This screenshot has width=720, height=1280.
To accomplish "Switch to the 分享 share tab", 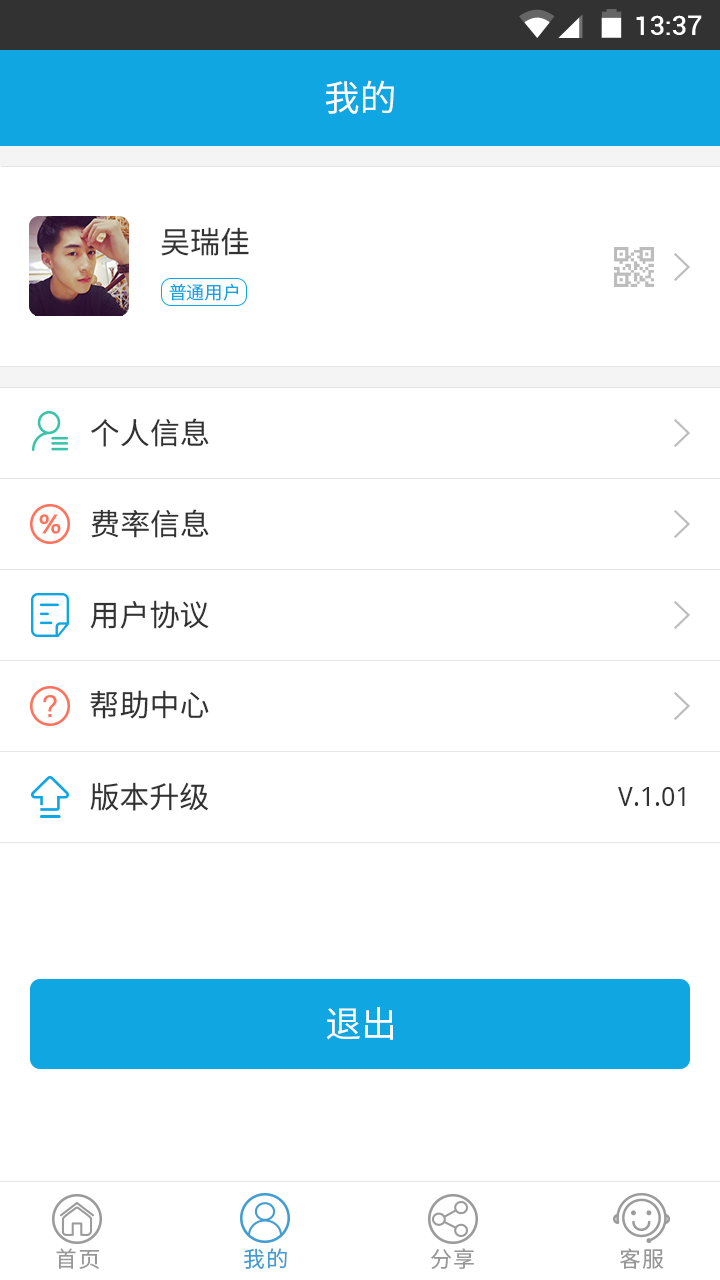I will coord(453,1231).
